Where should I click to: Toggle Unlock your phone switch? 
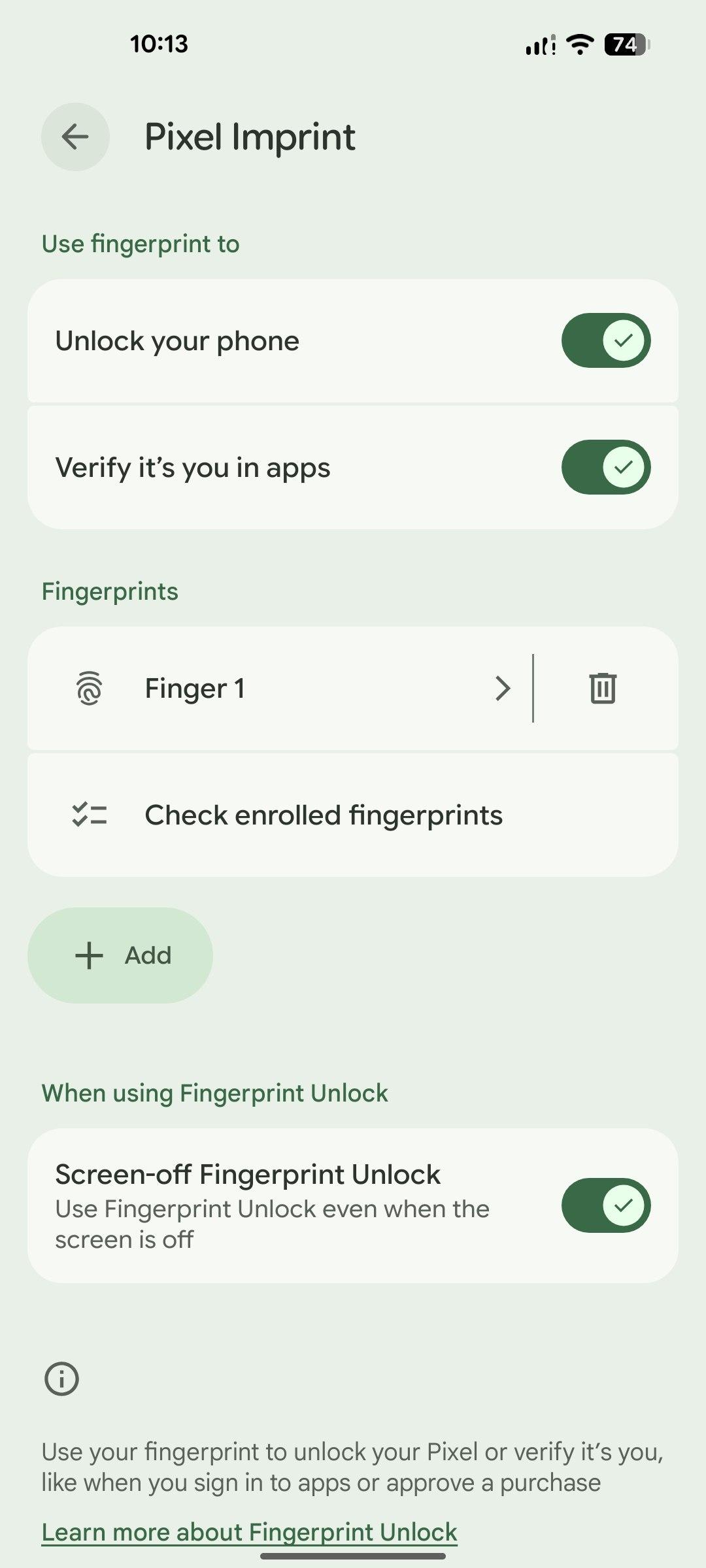tap(605, 340)
